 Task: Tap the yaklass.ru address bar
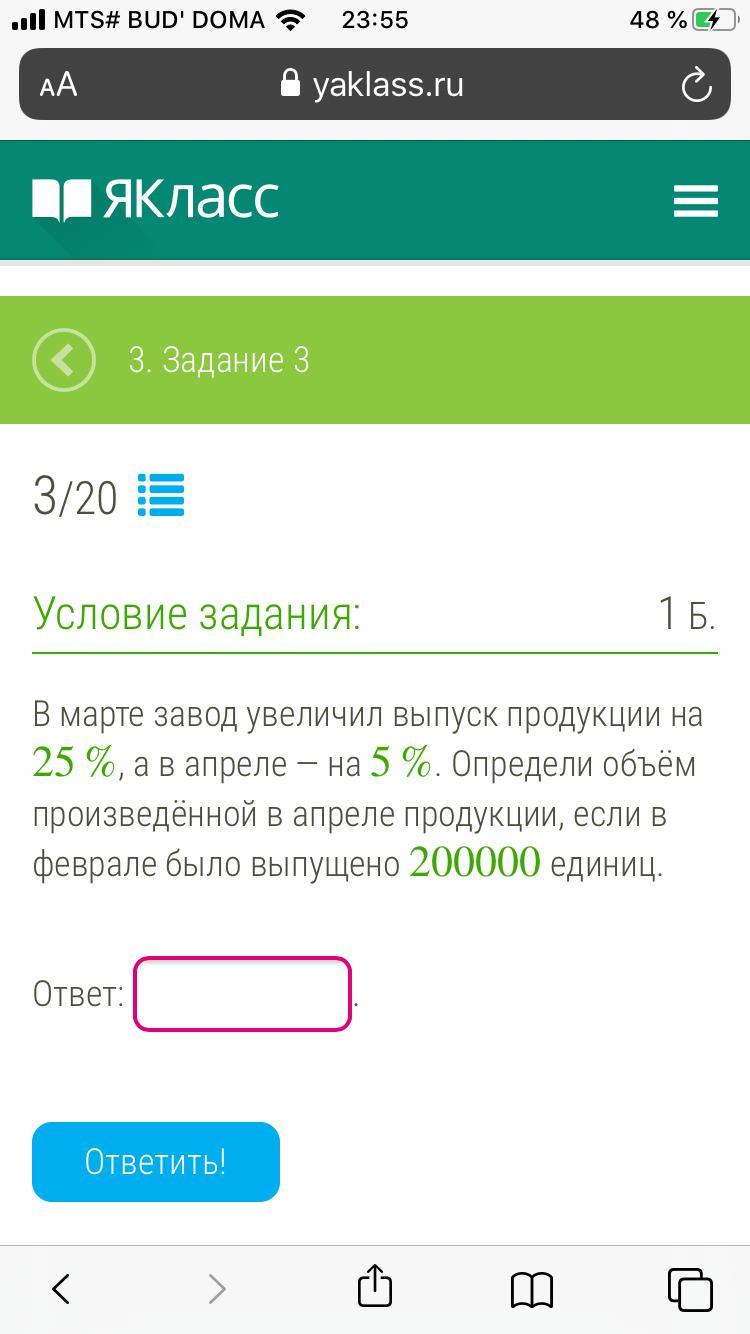(374, 85)
